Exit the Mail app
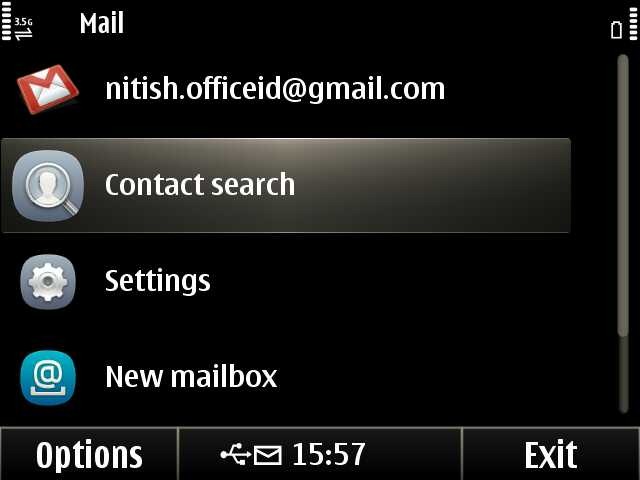This screenshot has height=480, width=640. [x=551, y=455]
